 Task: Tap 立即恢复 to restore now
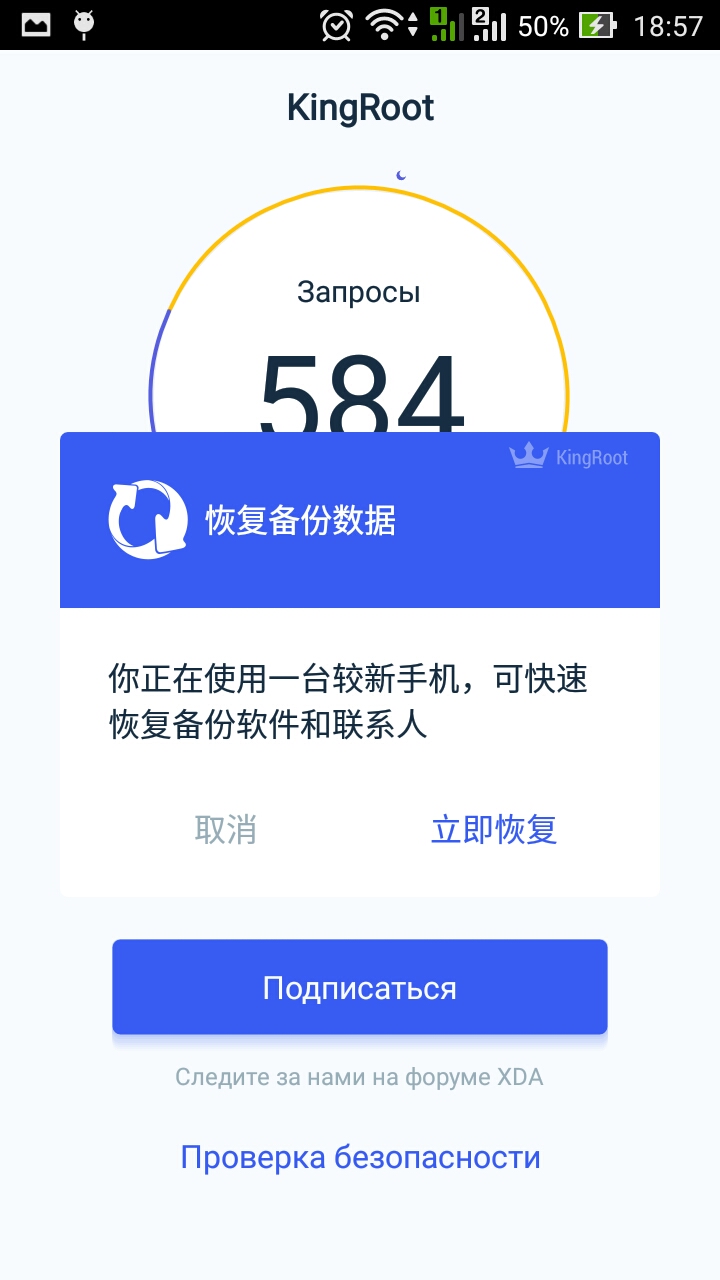click(493, 829)
